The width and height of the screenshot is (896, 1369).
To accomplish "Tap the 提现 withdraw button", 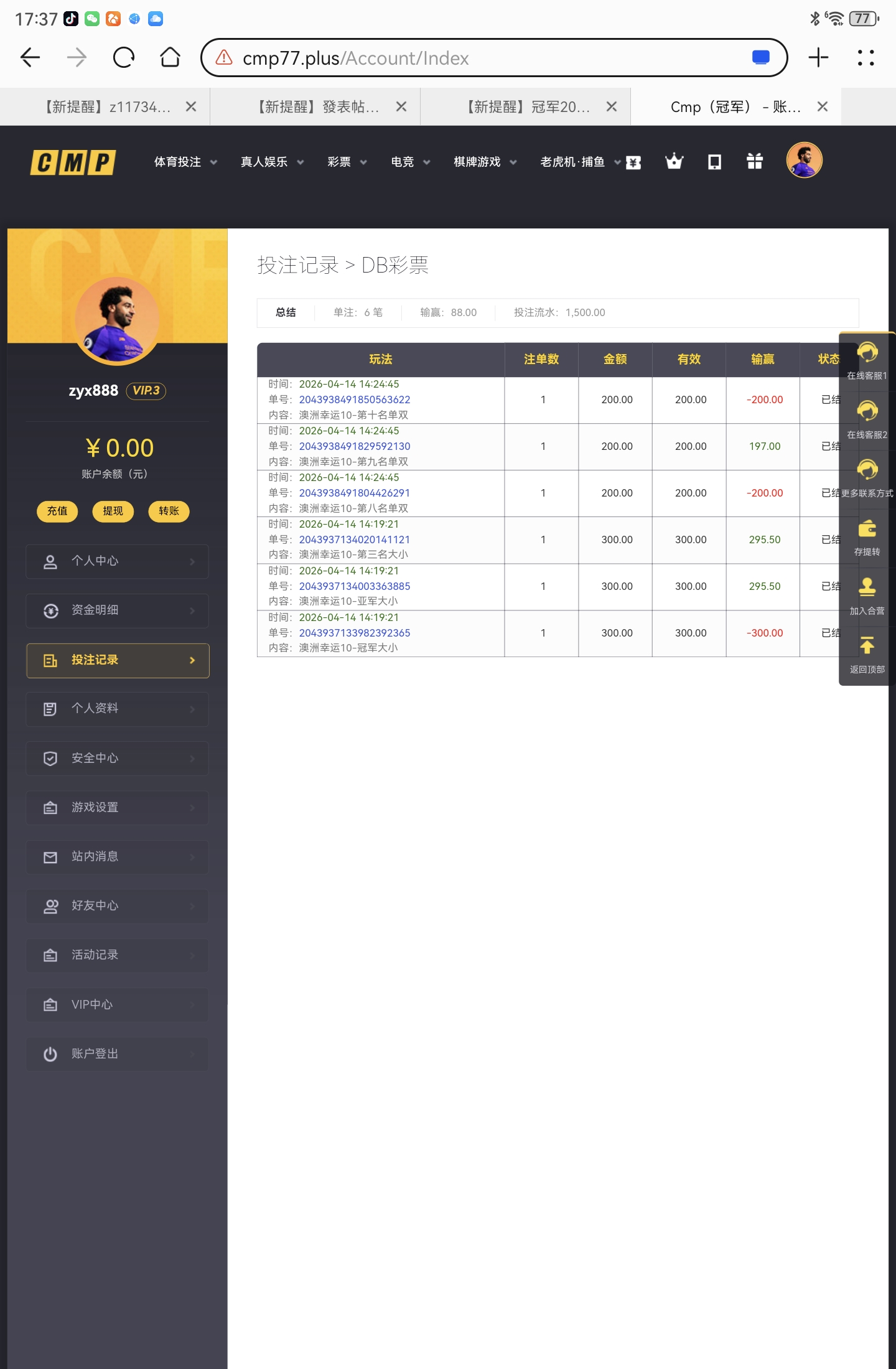I will tap(113, 511).
